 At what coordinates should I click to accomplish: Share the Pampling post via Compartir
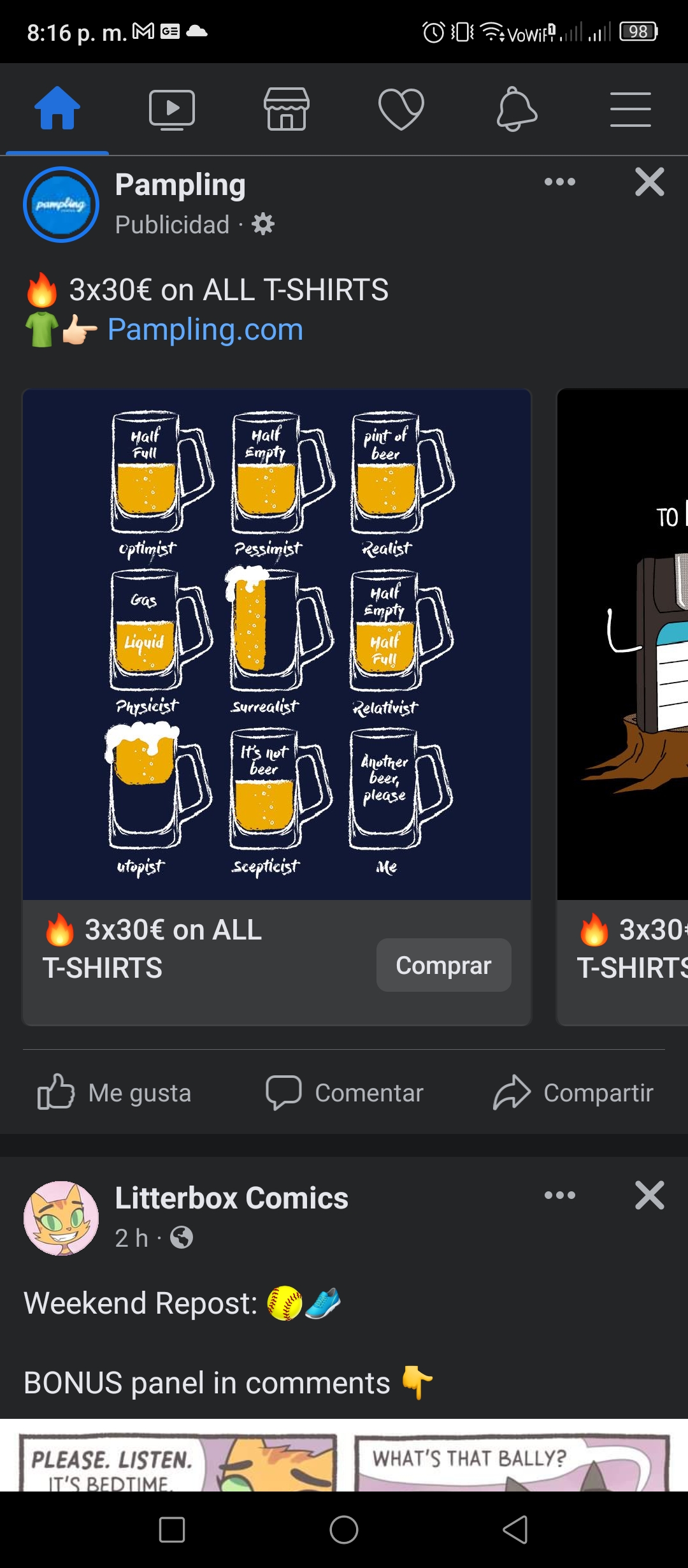[x=573, y=1093]
